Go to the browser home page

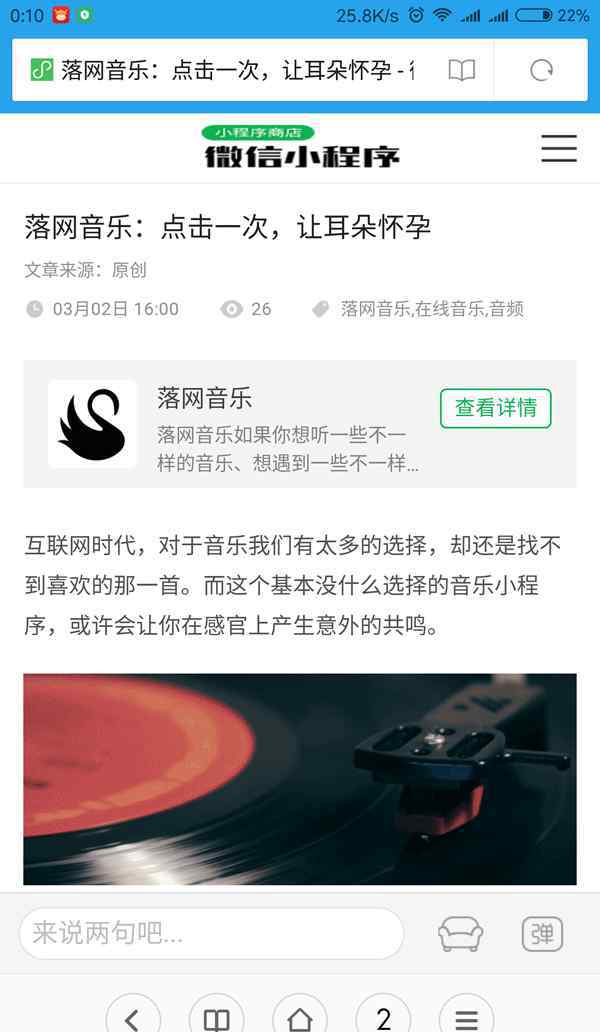pyautogui.click(x=299, y=1017)
